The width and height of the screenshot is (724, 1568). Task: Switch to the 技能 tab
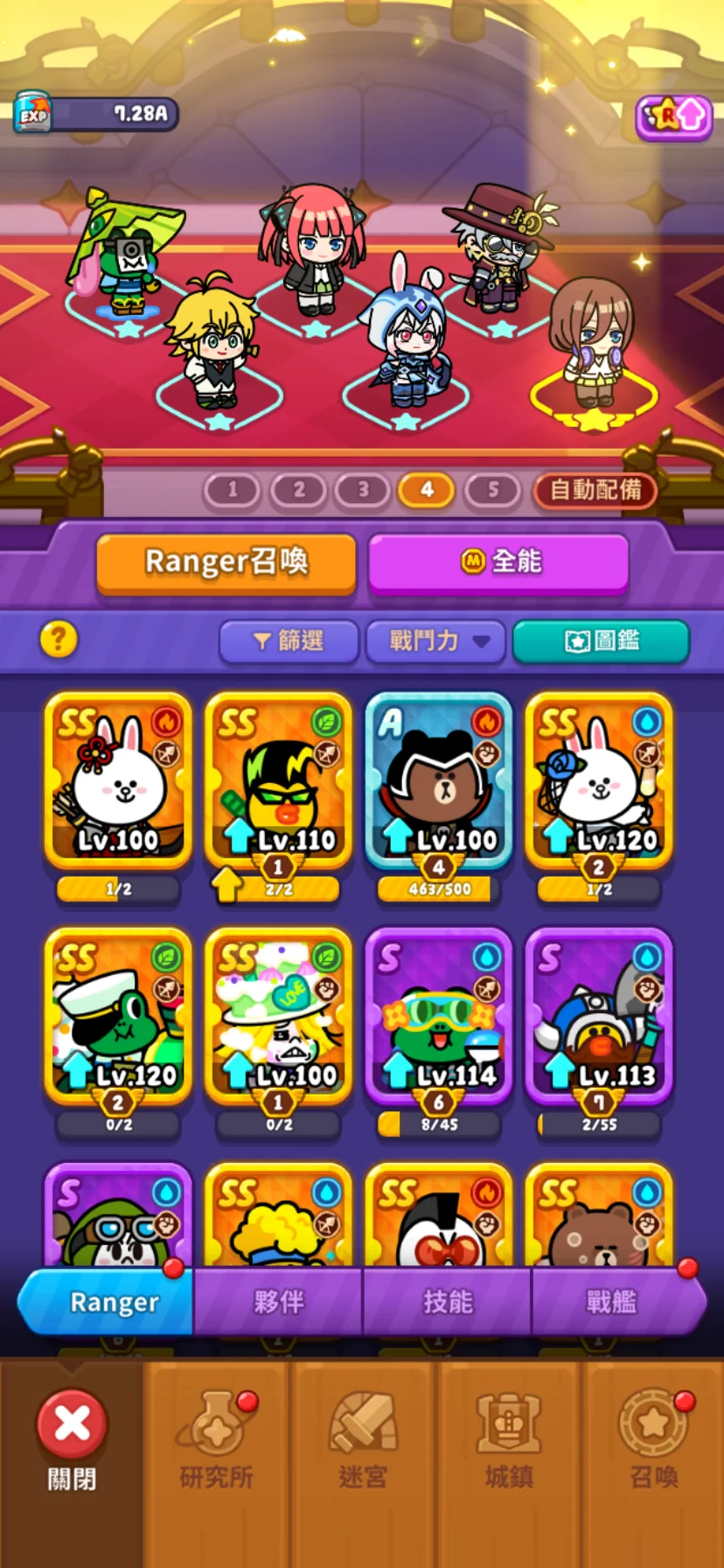[x=448, y=1302]
